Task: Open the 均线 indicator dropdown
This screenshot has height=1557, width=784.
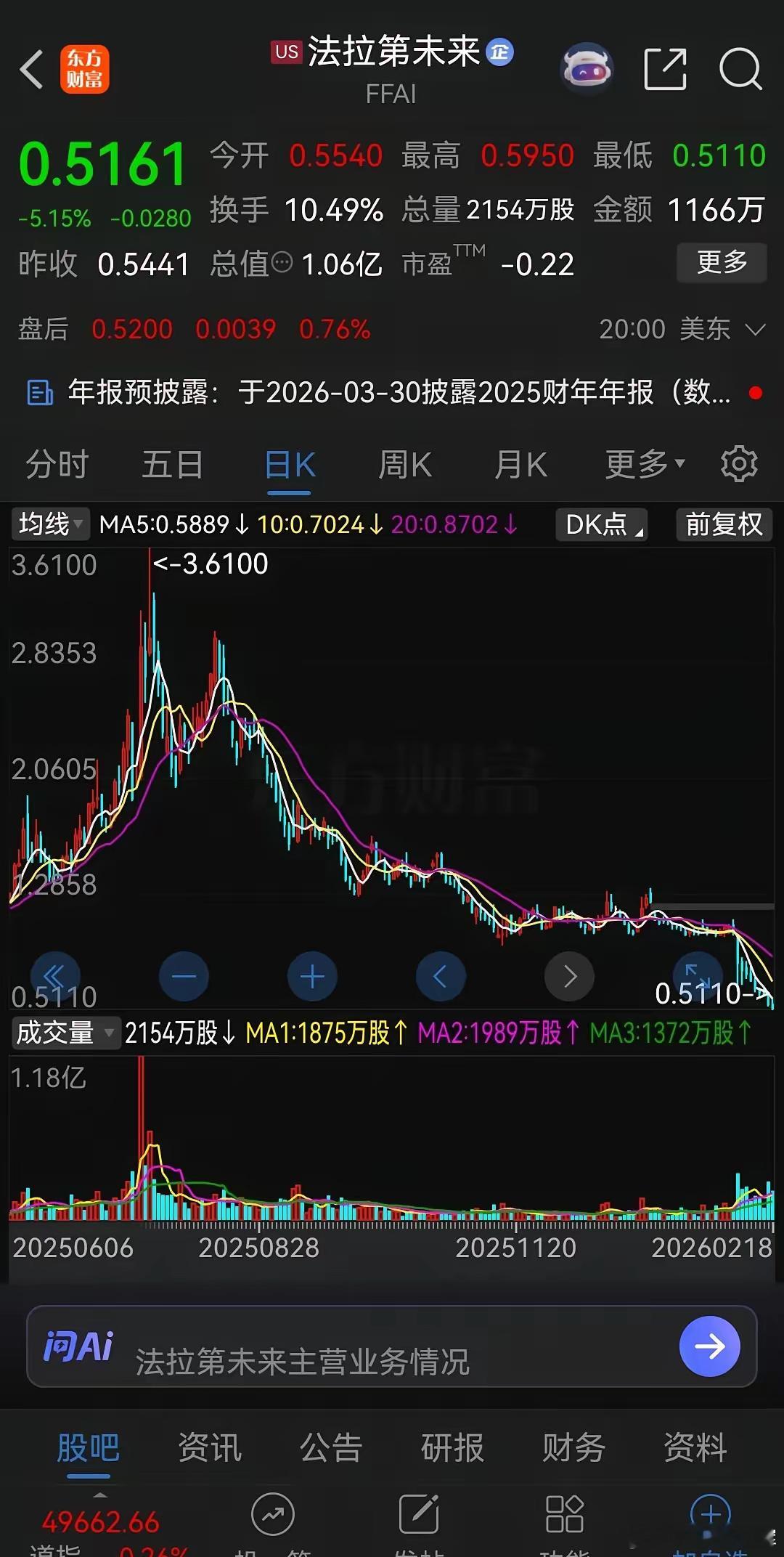Action: (x=48, y=524)
